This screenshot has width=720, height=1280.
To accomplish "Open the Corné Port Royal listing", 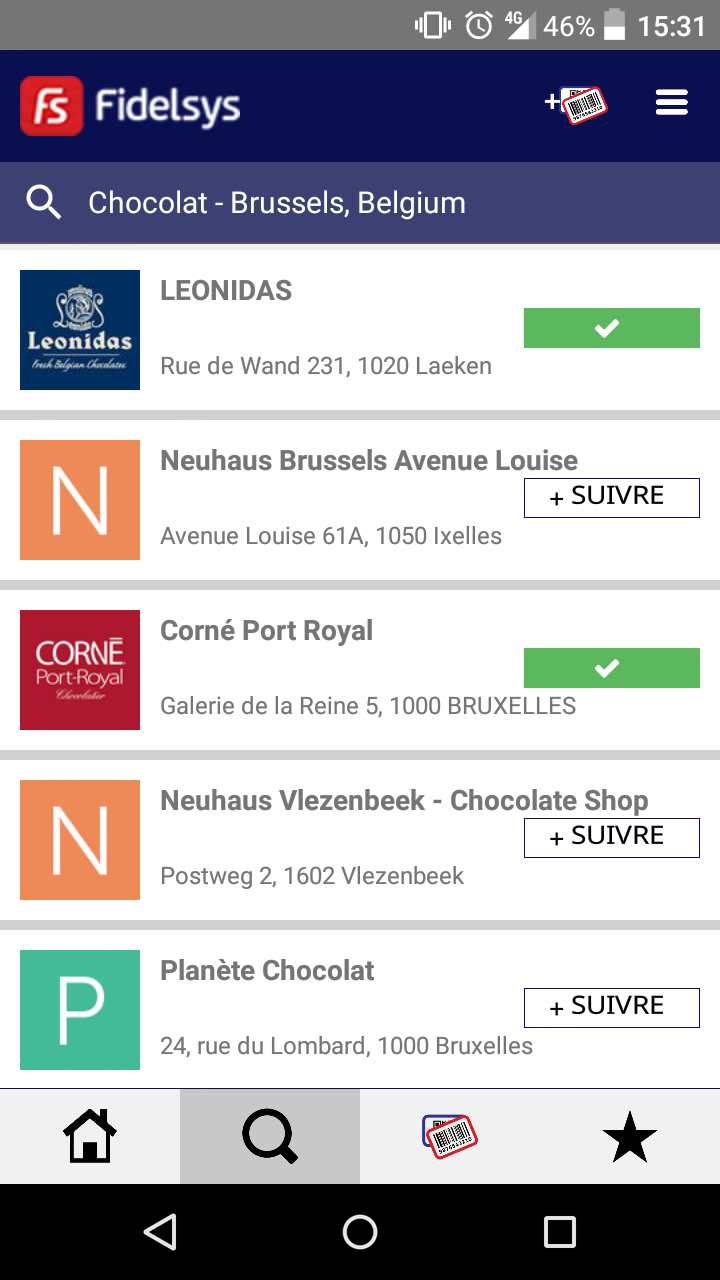I will point(360,670).
